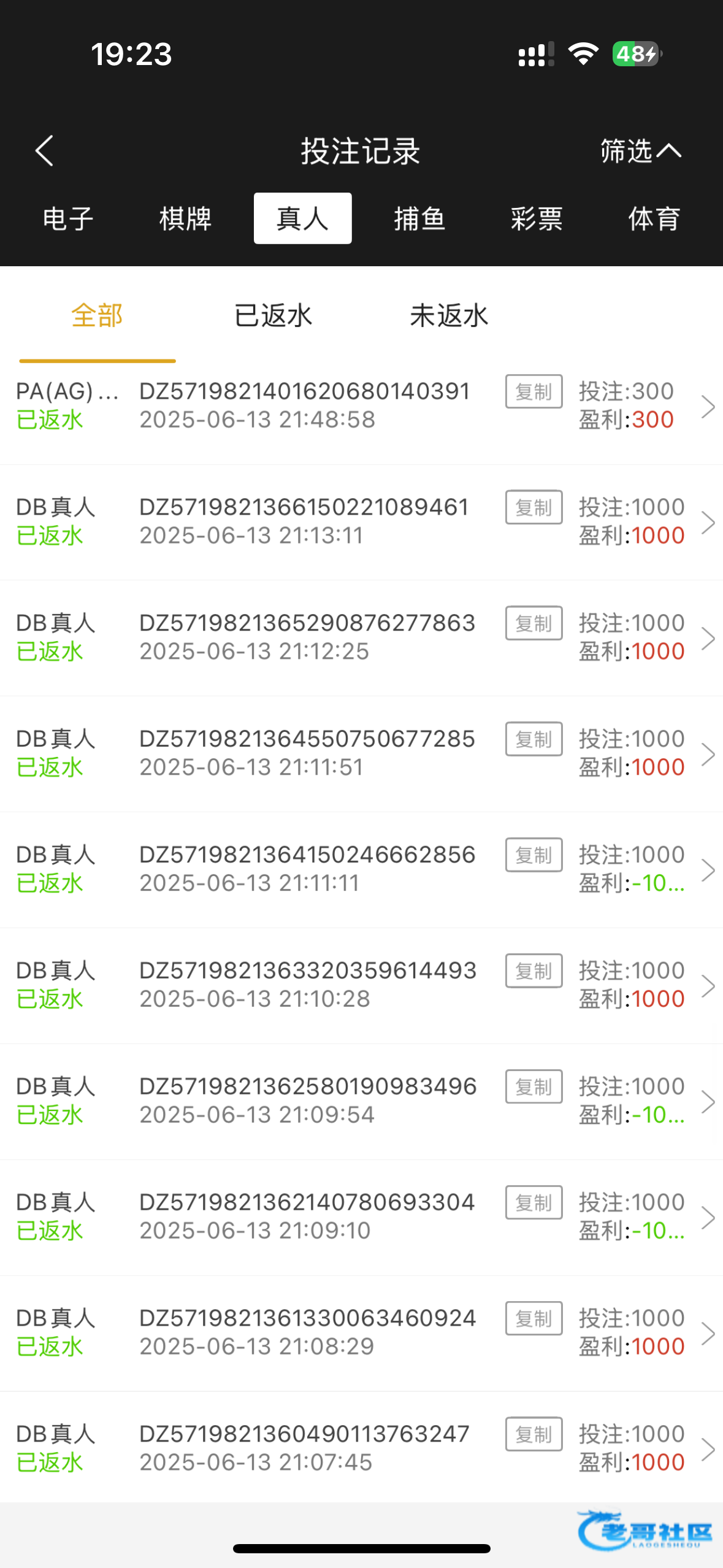
Task: Copy the order number ending in 140391
Action: point(534,391)
